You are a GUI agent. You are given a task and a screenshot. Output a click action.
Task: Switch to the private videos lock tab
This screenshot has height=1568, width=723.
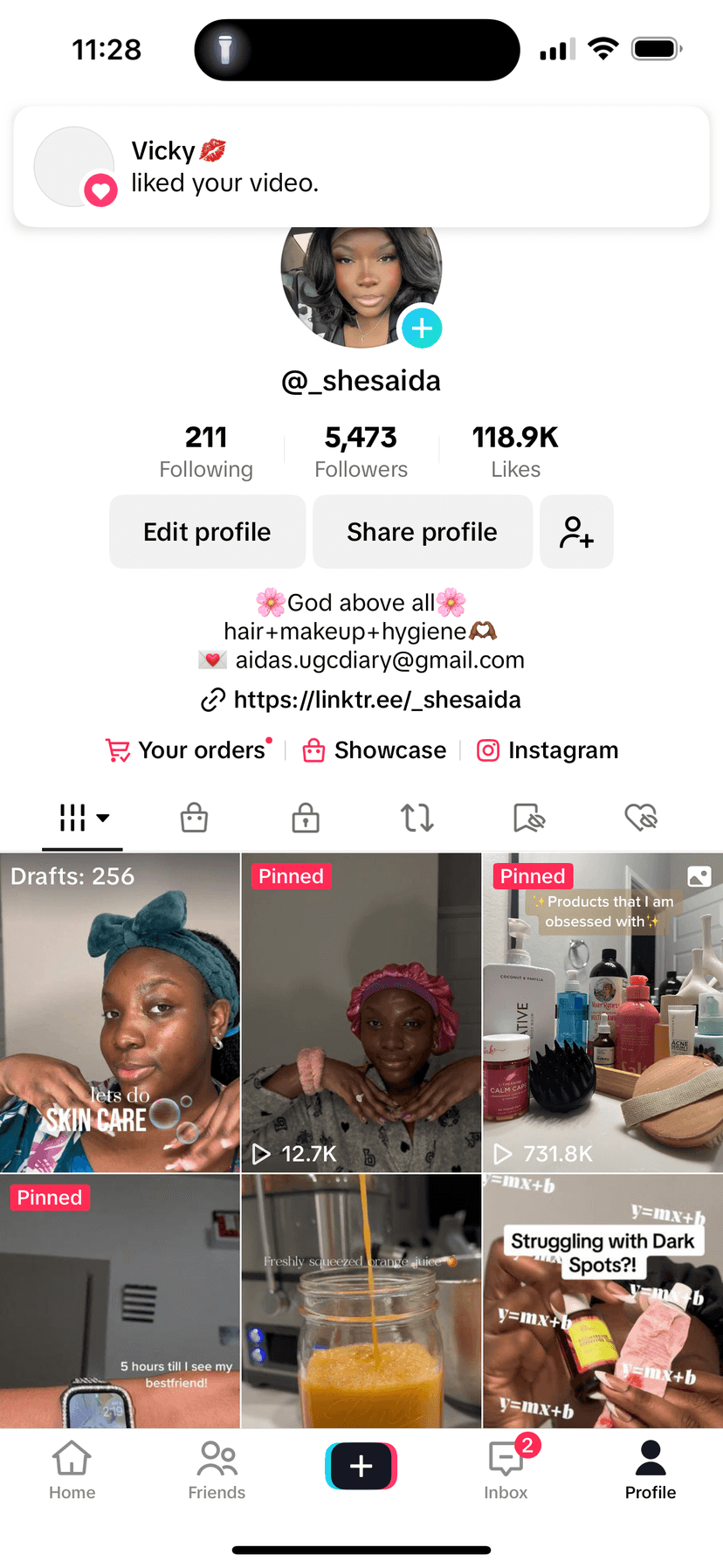[x=306, y=819]
